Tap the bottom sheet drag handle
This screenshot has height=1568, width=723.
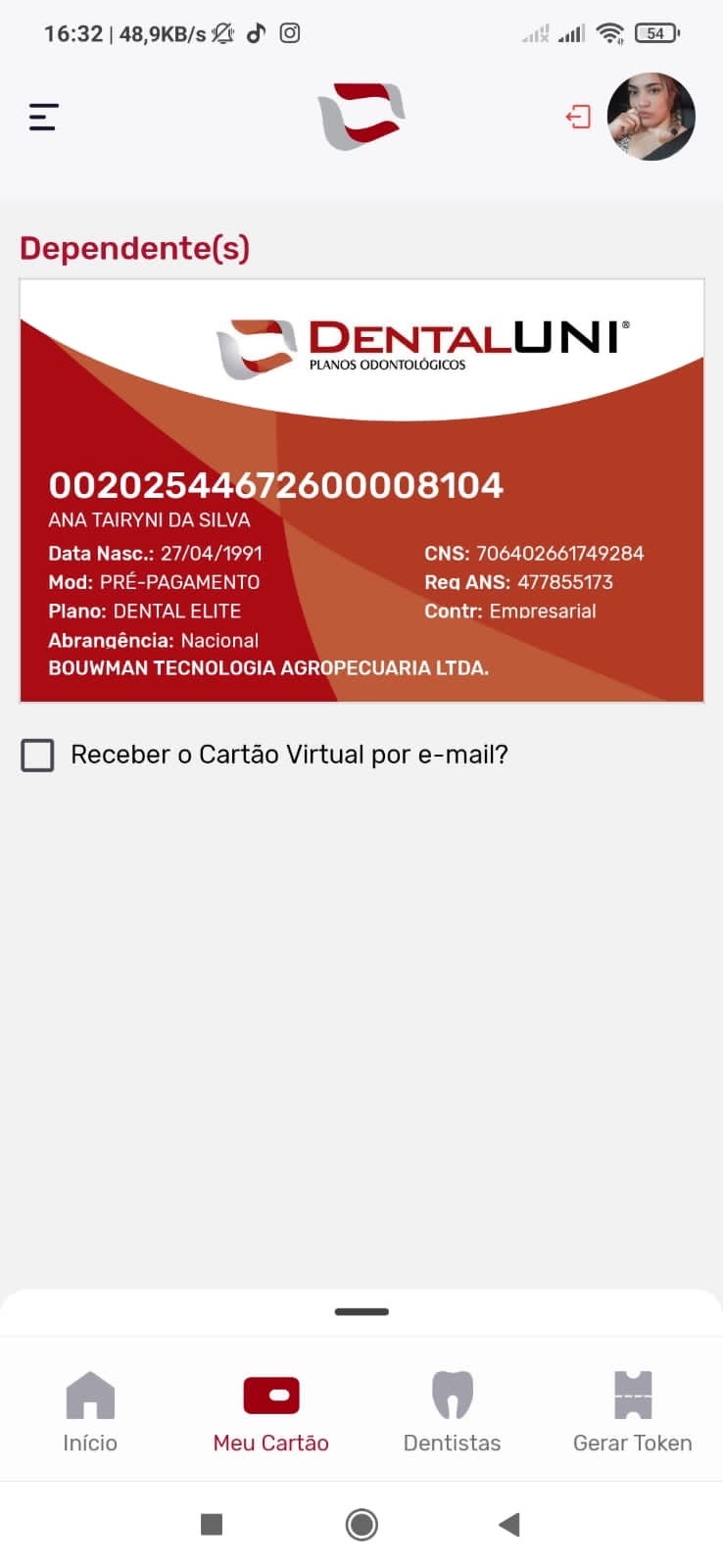[x=361, y=1311]
